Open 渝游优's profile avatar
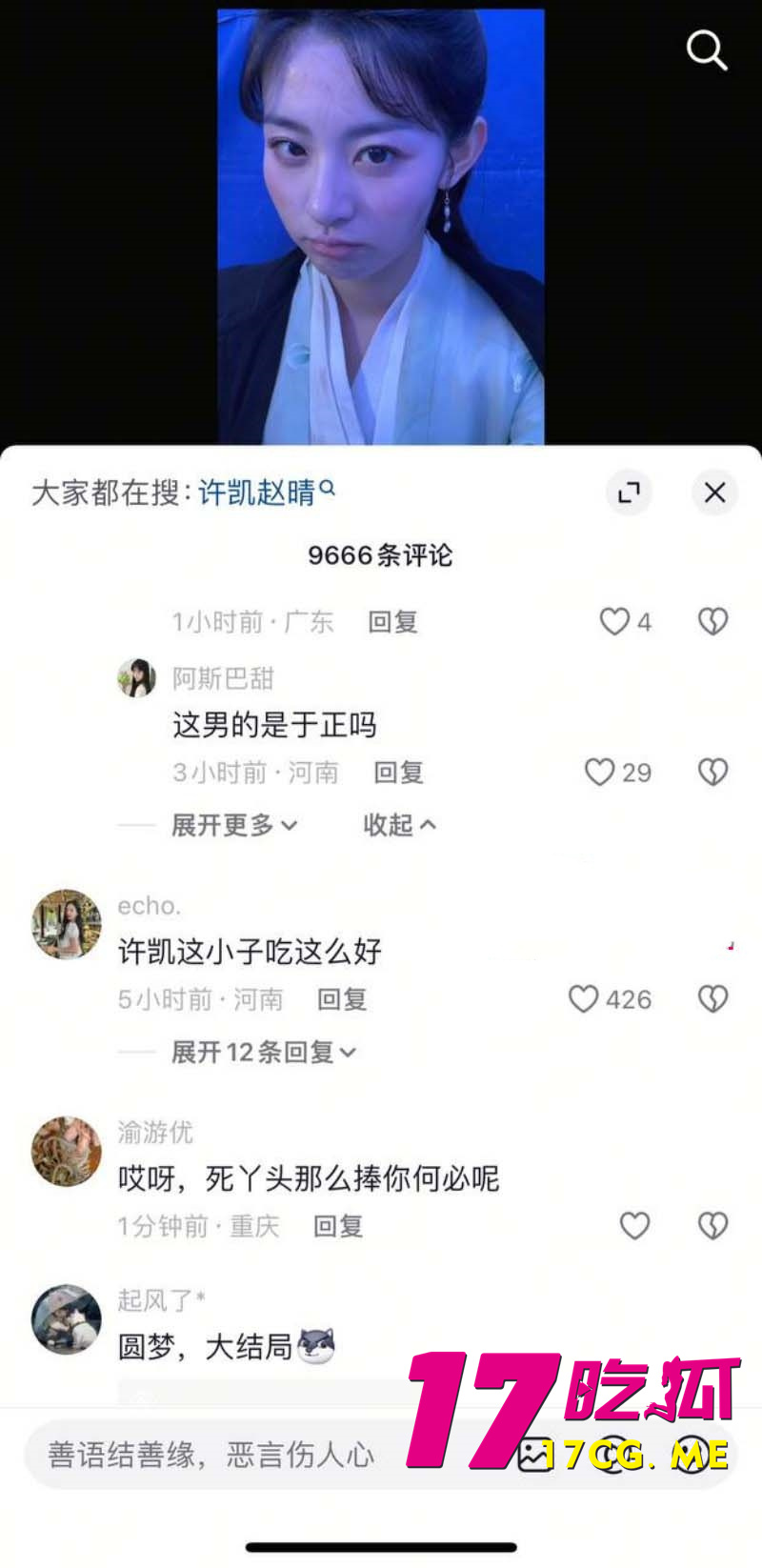This screenshot has height=1568, width=762. [65, 1152]
